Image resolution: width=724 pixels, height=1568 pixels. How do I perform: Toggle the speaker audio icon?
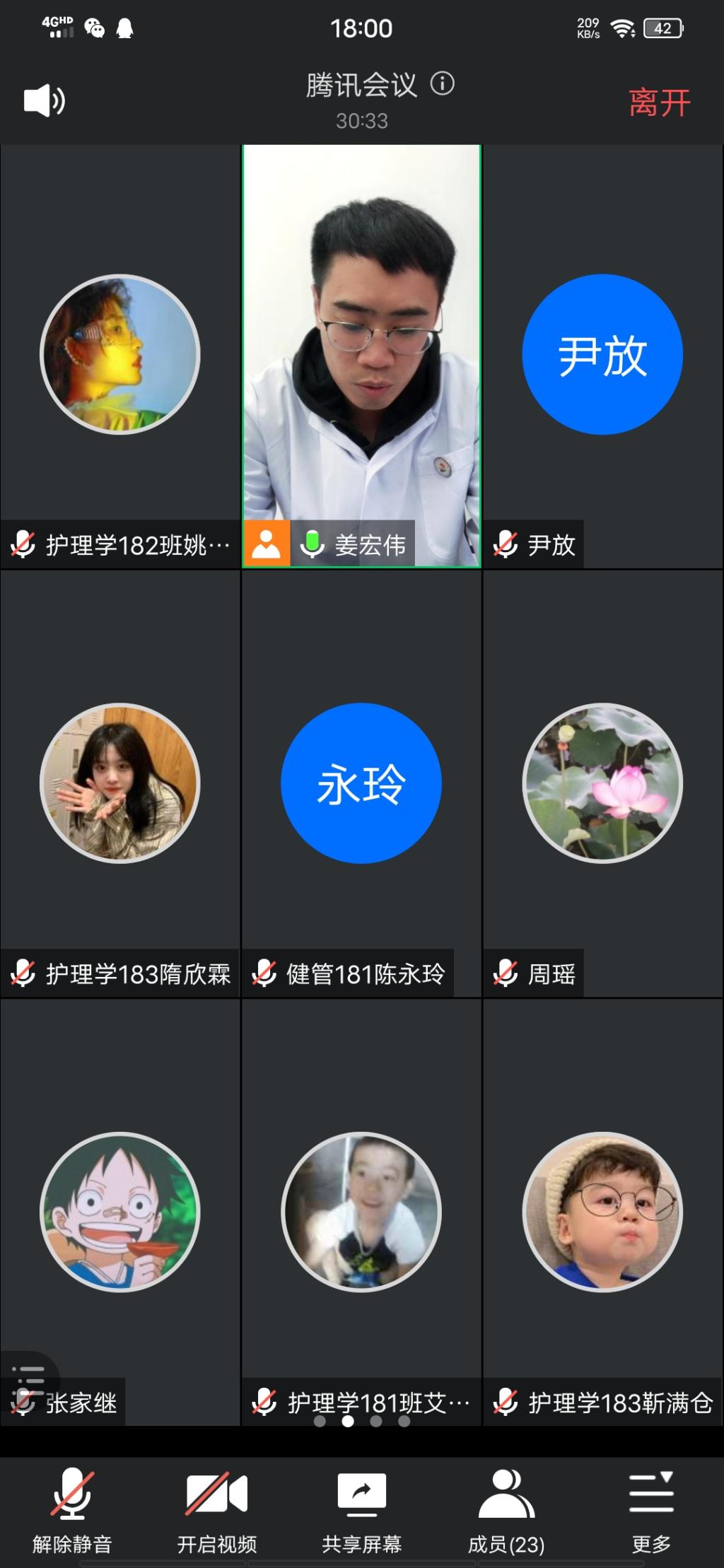pyautogui.click(x=44, y=100)
